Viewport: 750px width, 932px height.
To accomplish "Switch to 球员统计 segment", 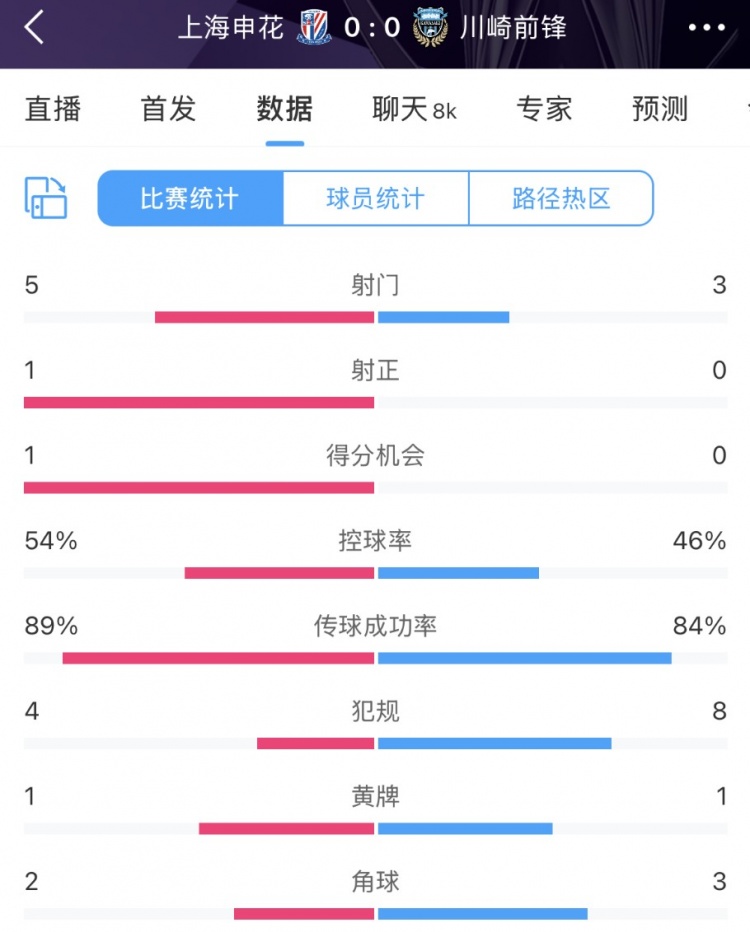I will [375, 198].
